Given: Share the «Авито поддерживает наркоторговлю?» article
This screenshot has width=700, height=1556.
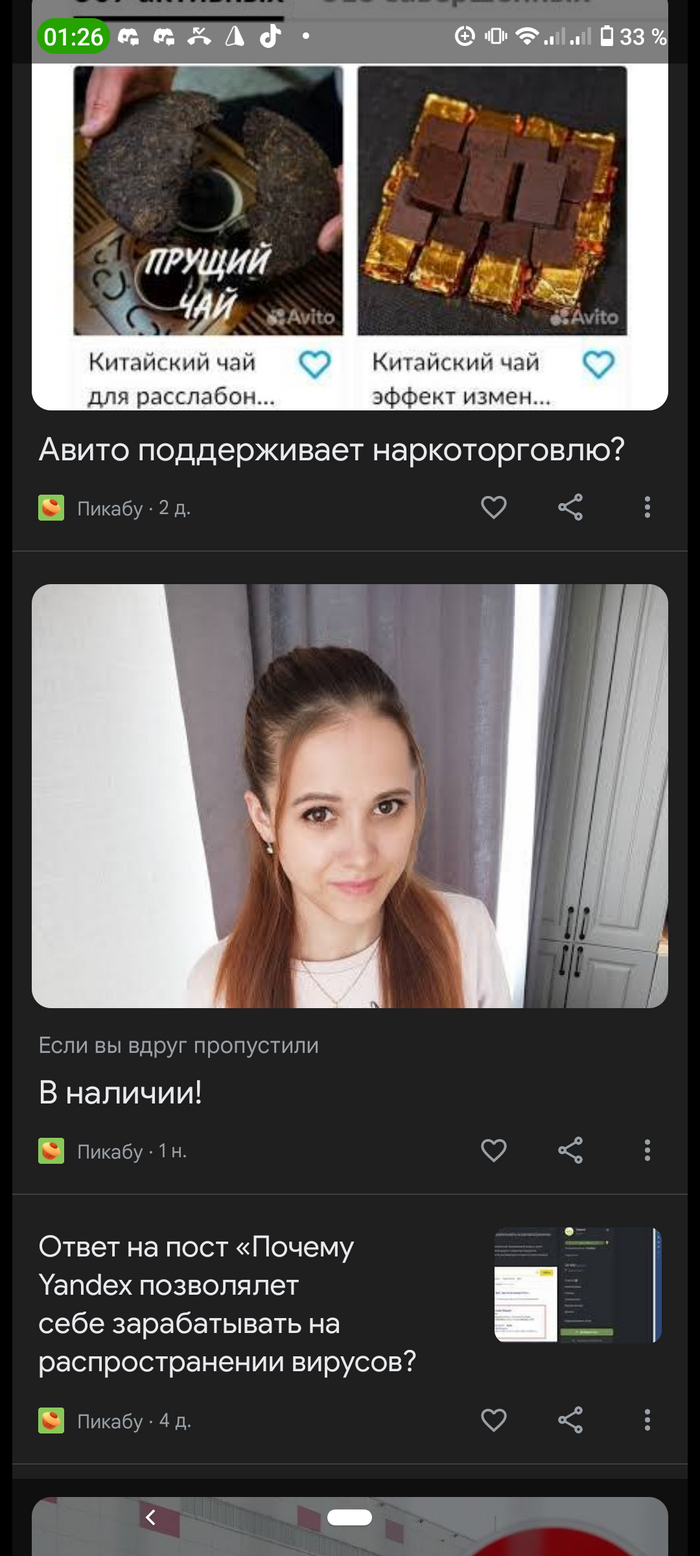Looking at the screenshot, I should coord(570,508).
